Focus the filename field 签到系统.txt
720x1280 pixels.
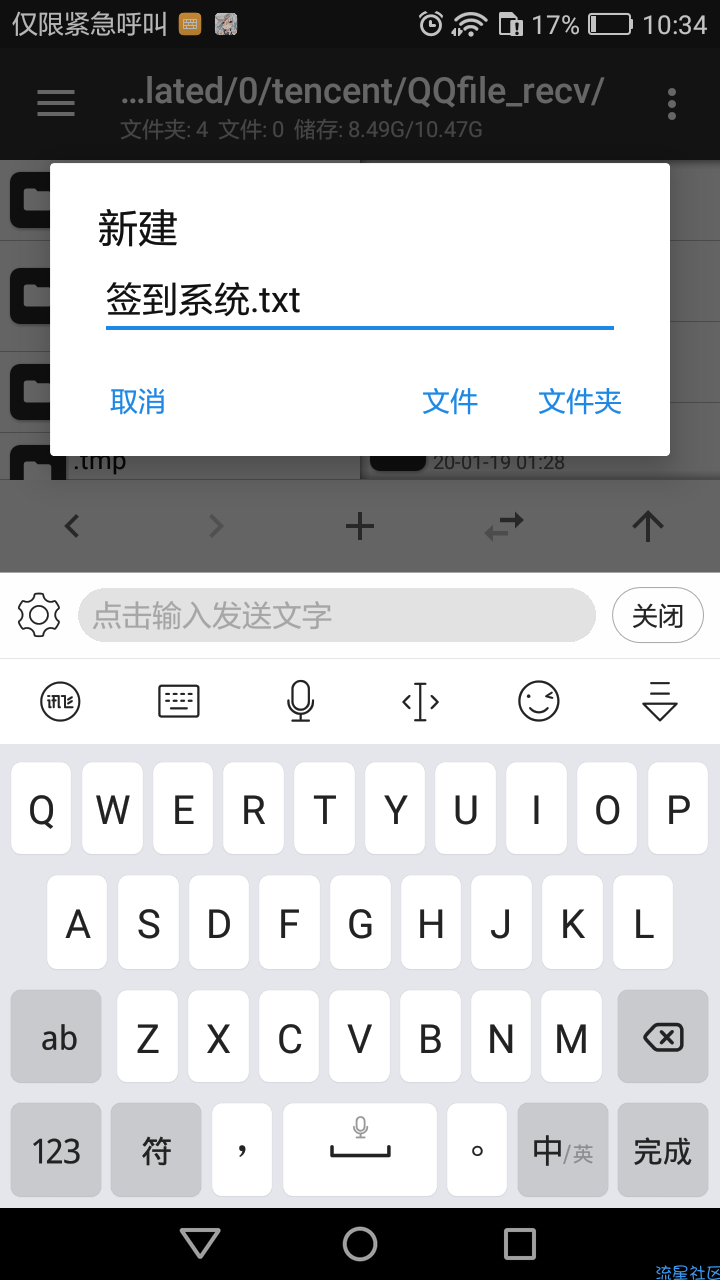(x=359, y=300)
